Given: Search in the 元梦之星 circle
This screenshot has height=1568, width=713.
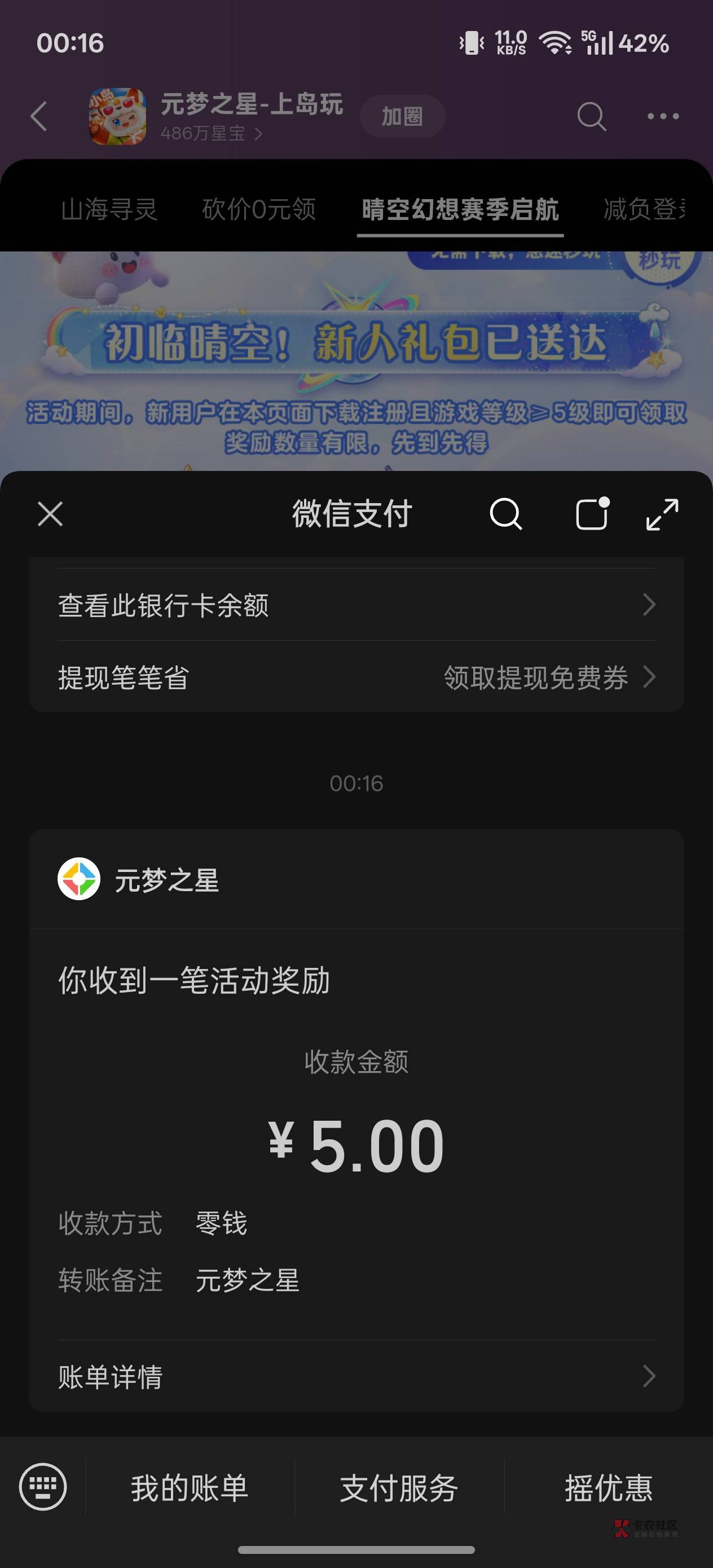Looking at the screenshot, I should pyautogui.click(x=591, y=116).
